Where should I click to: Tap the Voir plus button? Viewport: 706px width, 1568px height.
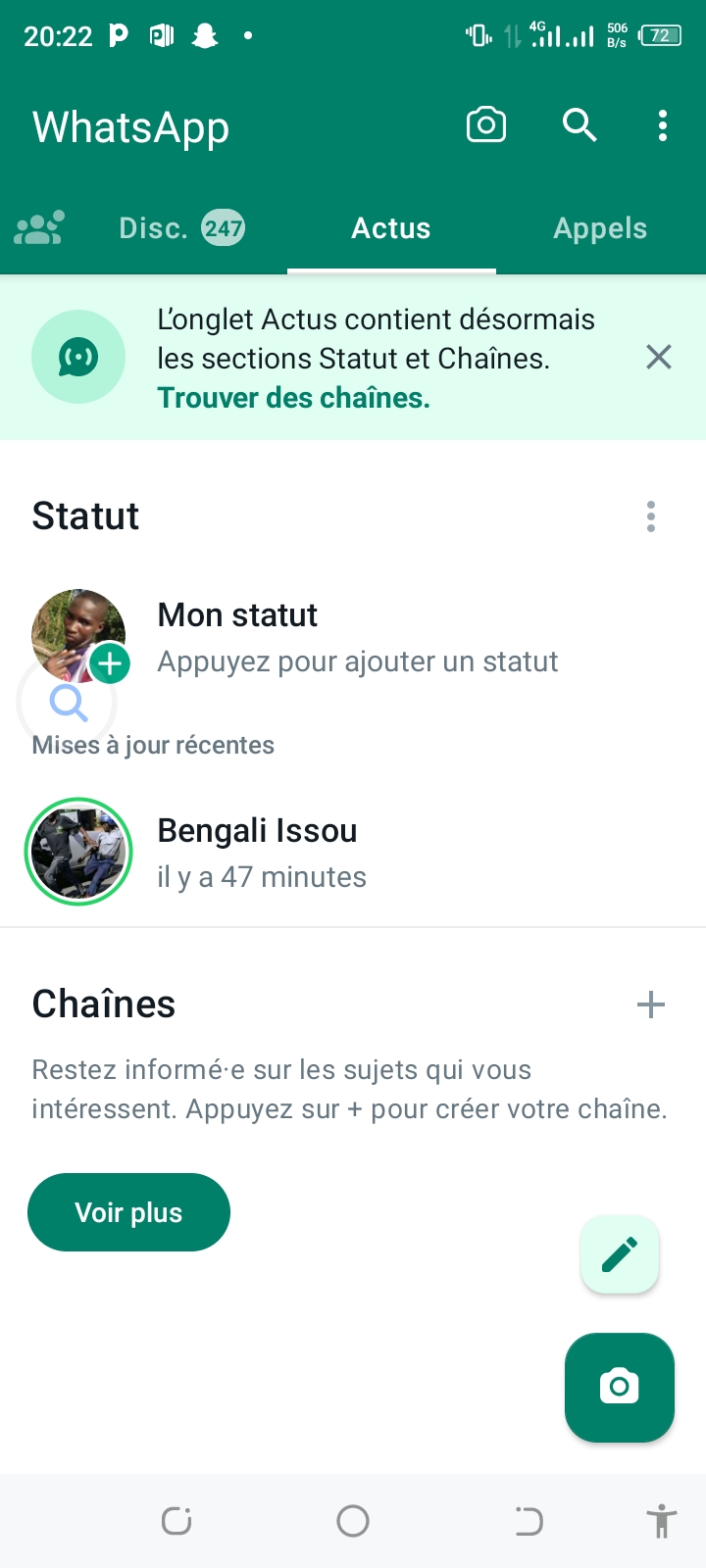(128, 1212)
